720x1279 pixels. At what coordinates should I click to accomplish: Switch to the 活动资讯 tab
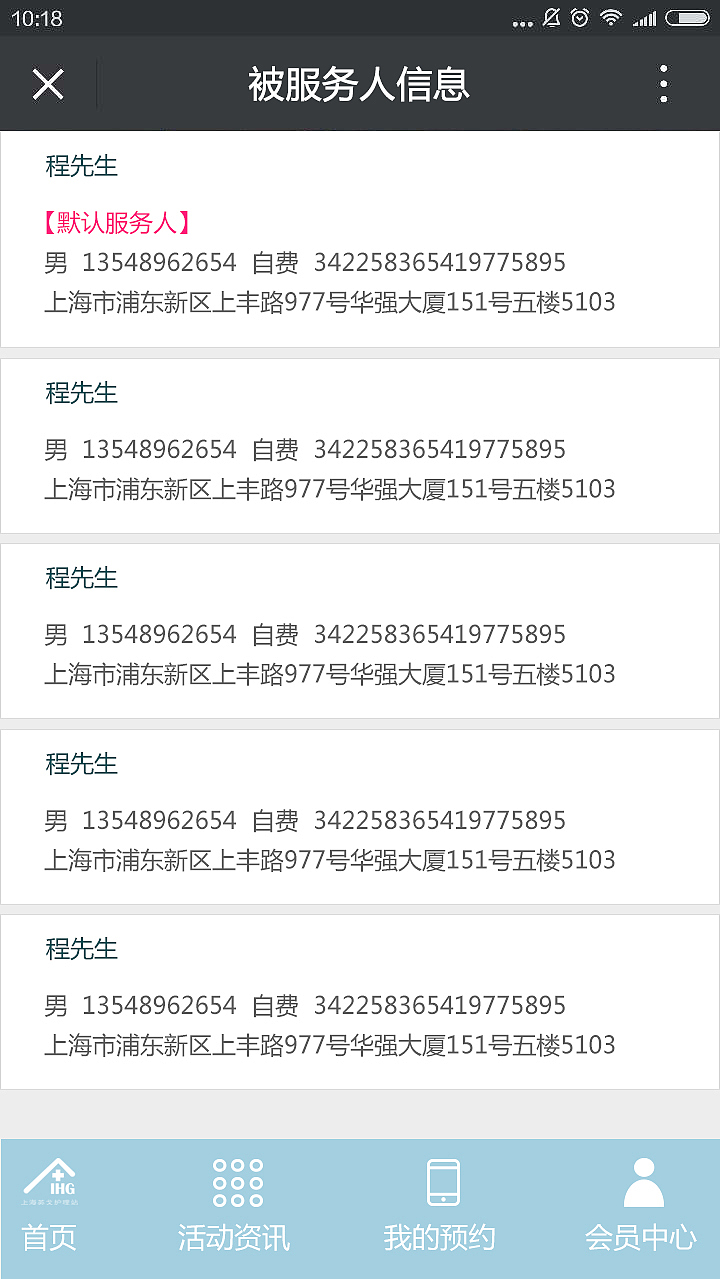click(236, 1237)
